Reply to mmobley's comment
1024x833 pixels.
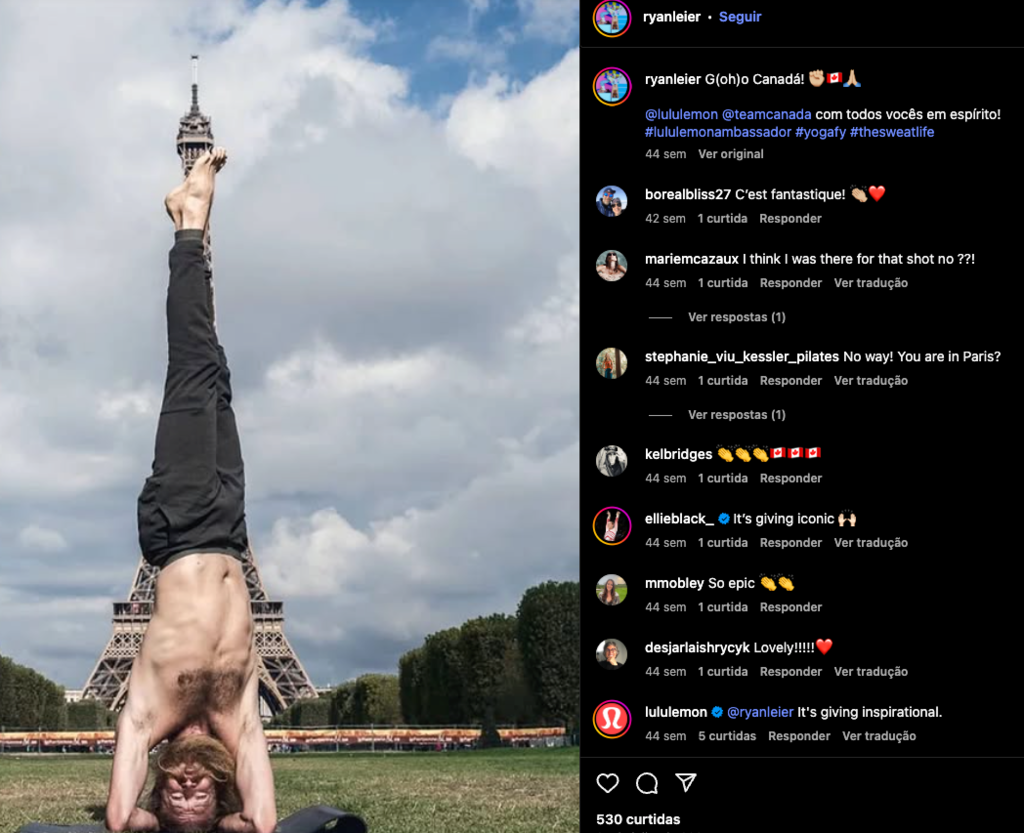790,607
